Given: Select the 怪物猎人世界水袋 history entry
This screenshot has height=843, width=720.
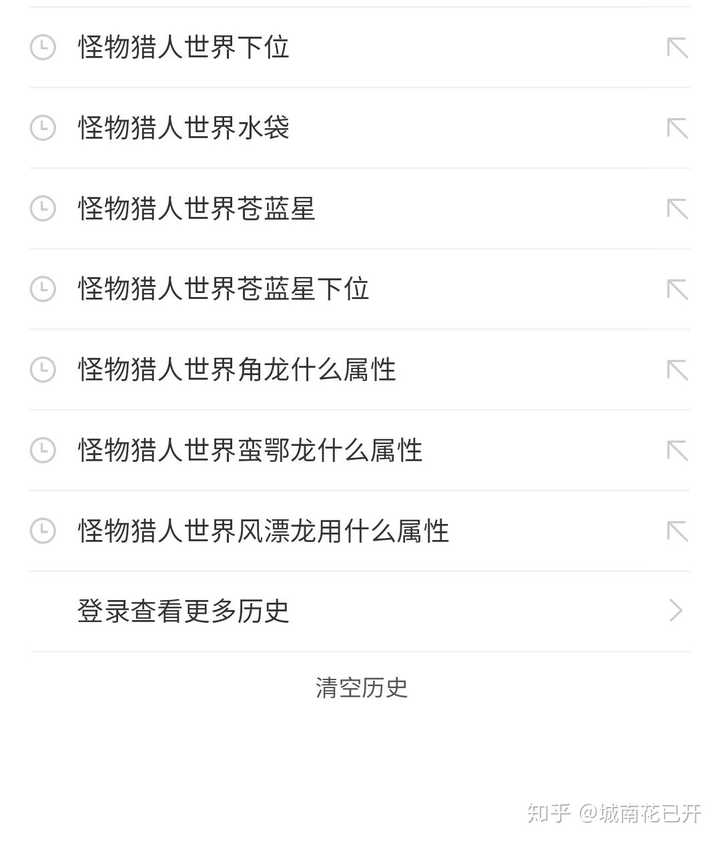Looking at the screenshot, I should tap(182, 128).
